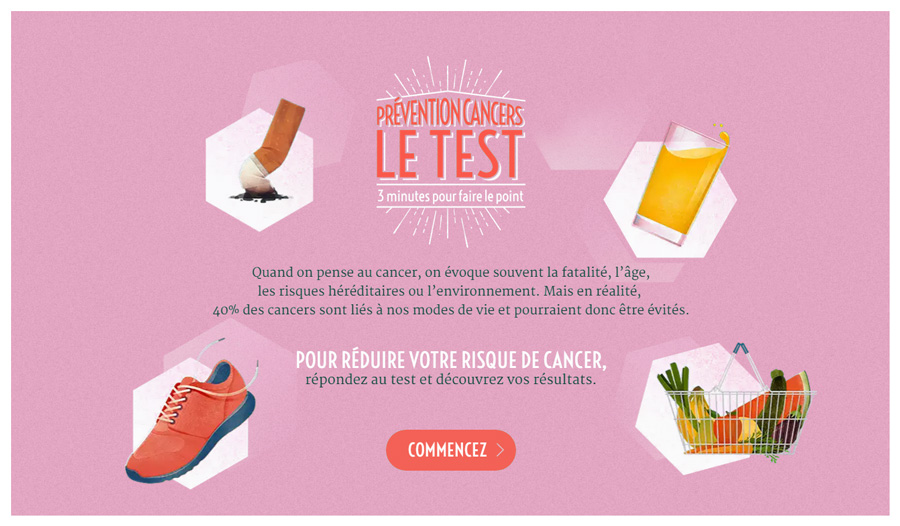Start the test with the COMMENCEZ button
This screenshot has height=526, width=900.
[450, 450]
